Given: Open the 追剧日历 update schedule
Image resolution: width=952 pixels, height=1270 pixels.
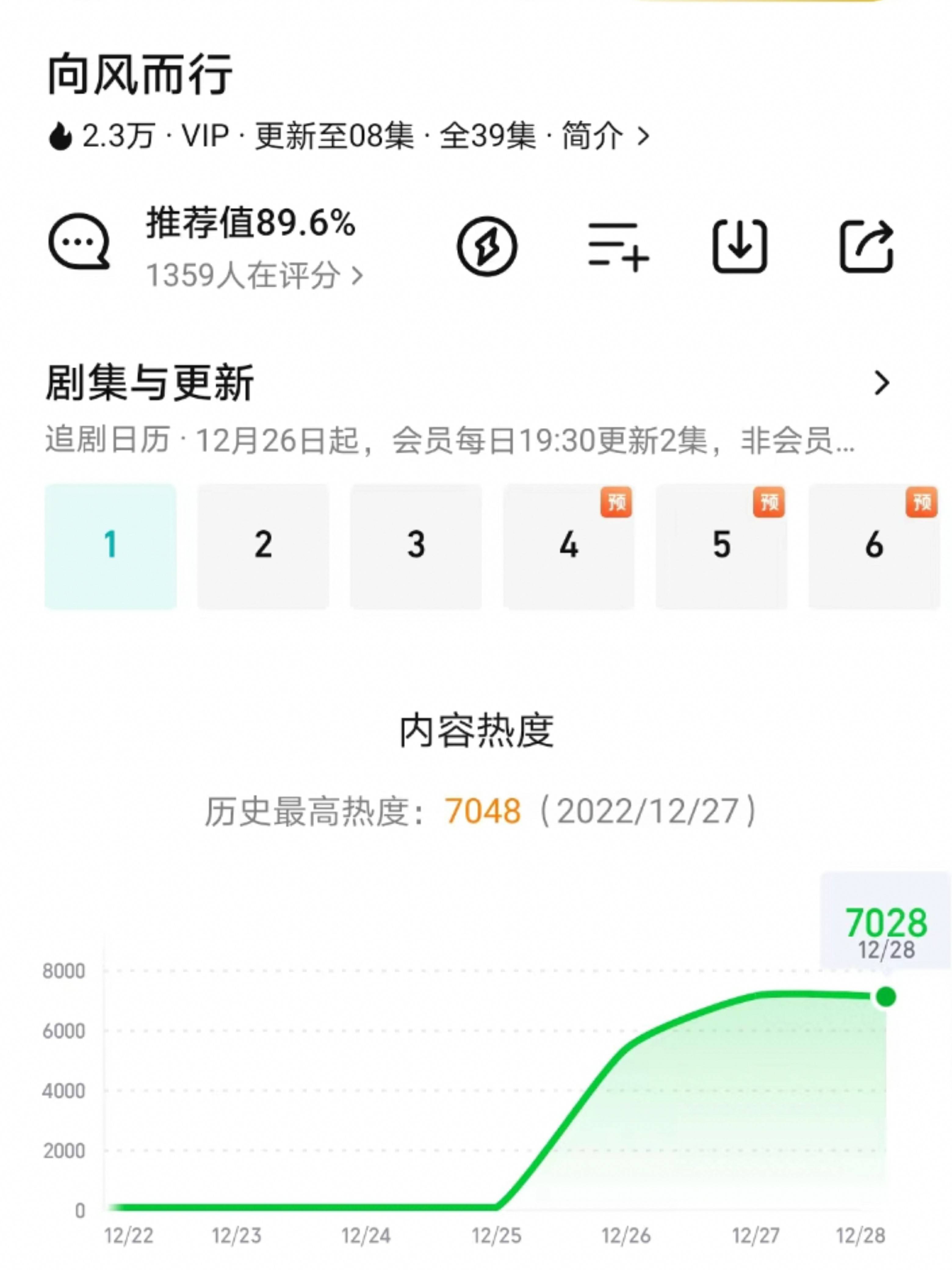Looking at the screenshot, I should click(x=450, y=441).
